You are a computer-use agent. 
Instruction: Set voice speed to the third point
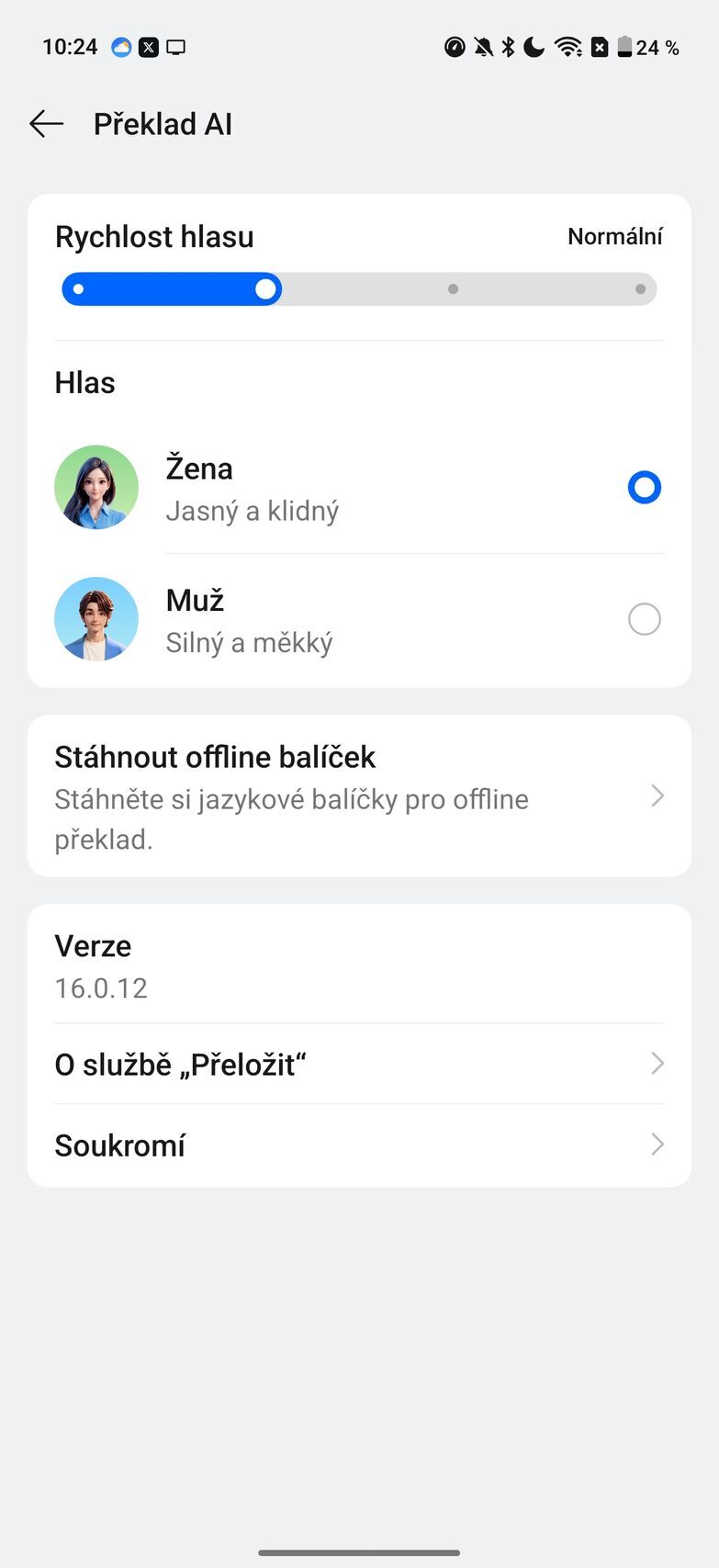tap(453, 289)
